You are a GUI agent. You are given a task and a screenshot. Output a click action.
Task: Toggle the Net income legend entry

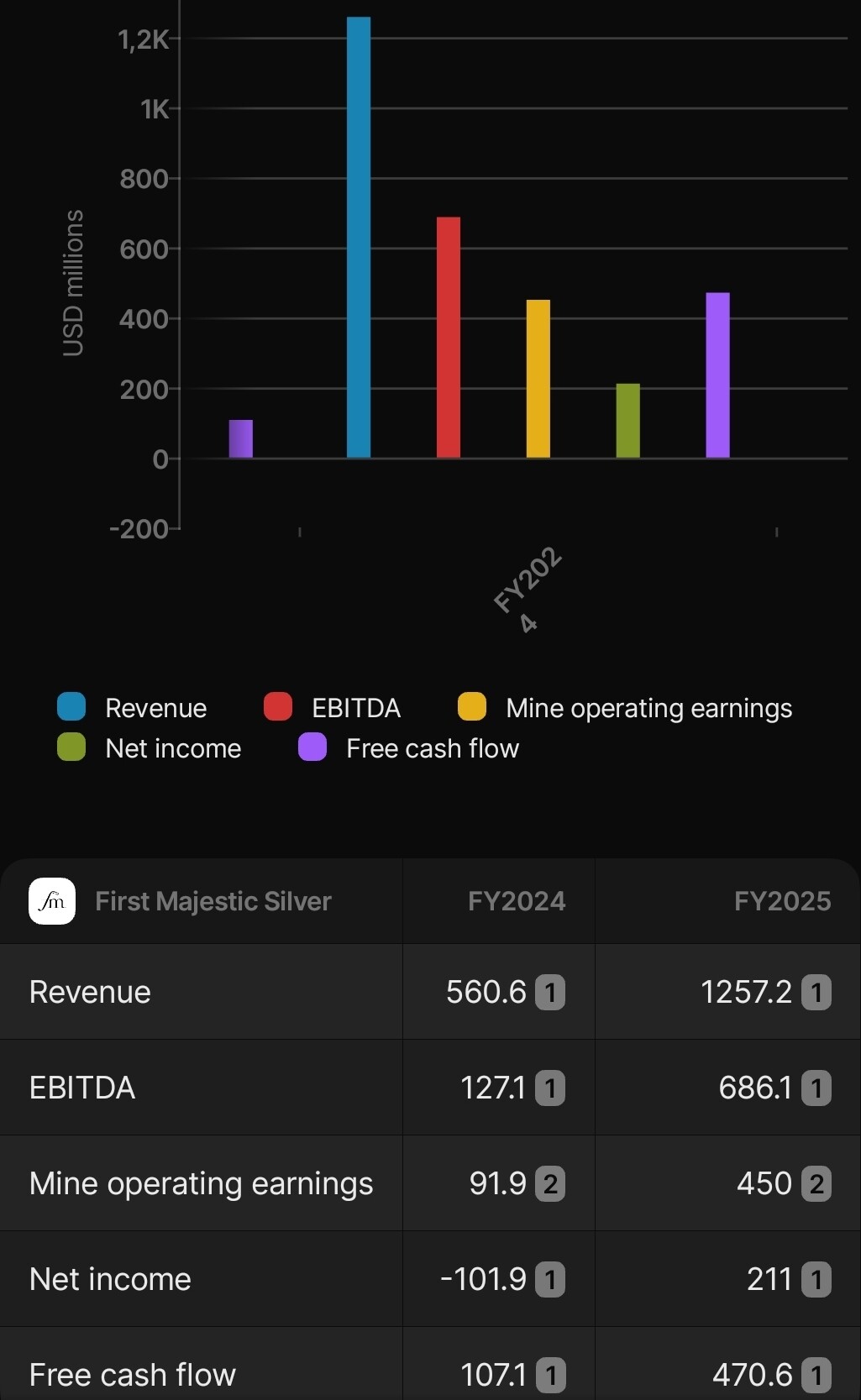point(150,748)
